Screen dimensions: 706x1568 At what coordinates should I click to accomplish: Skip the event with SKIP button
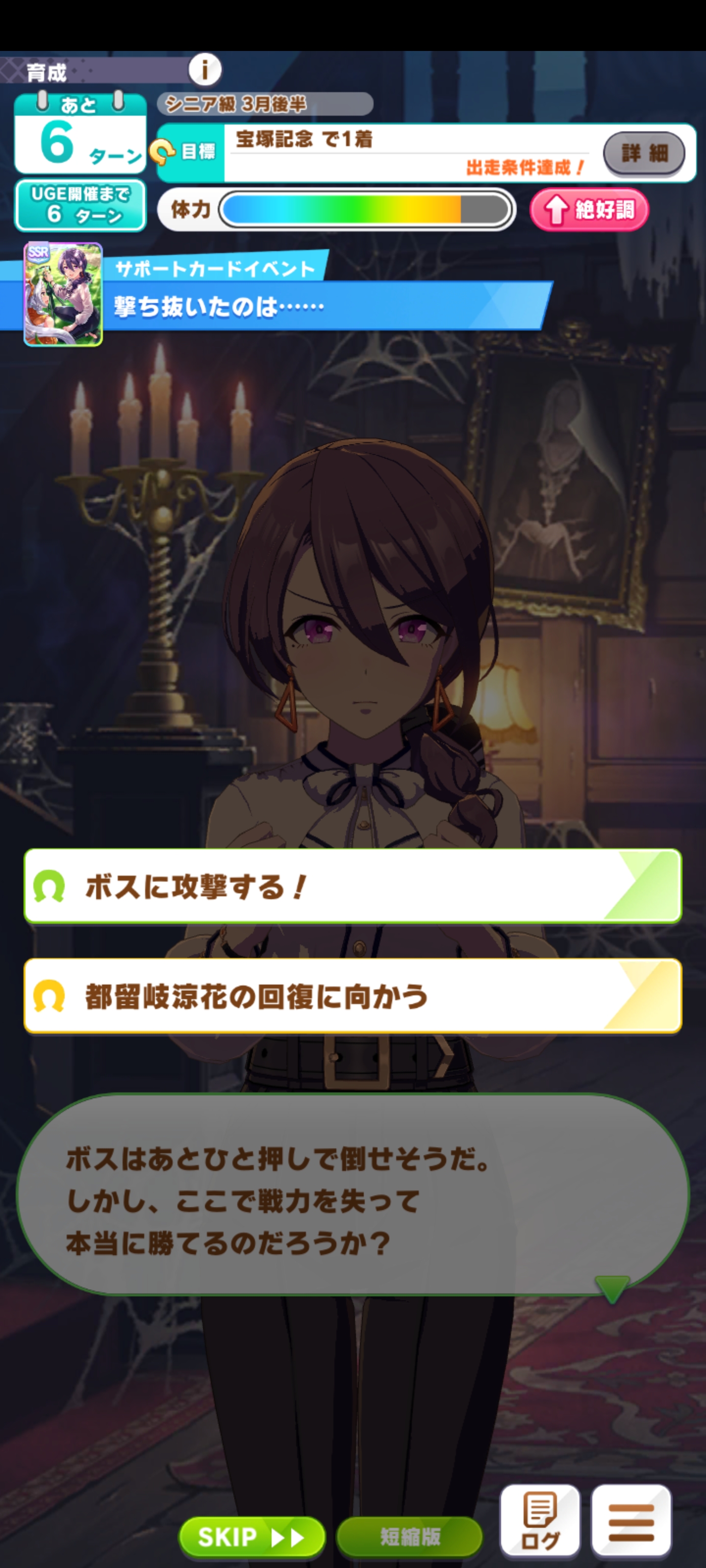click(x=252, y=1537)
